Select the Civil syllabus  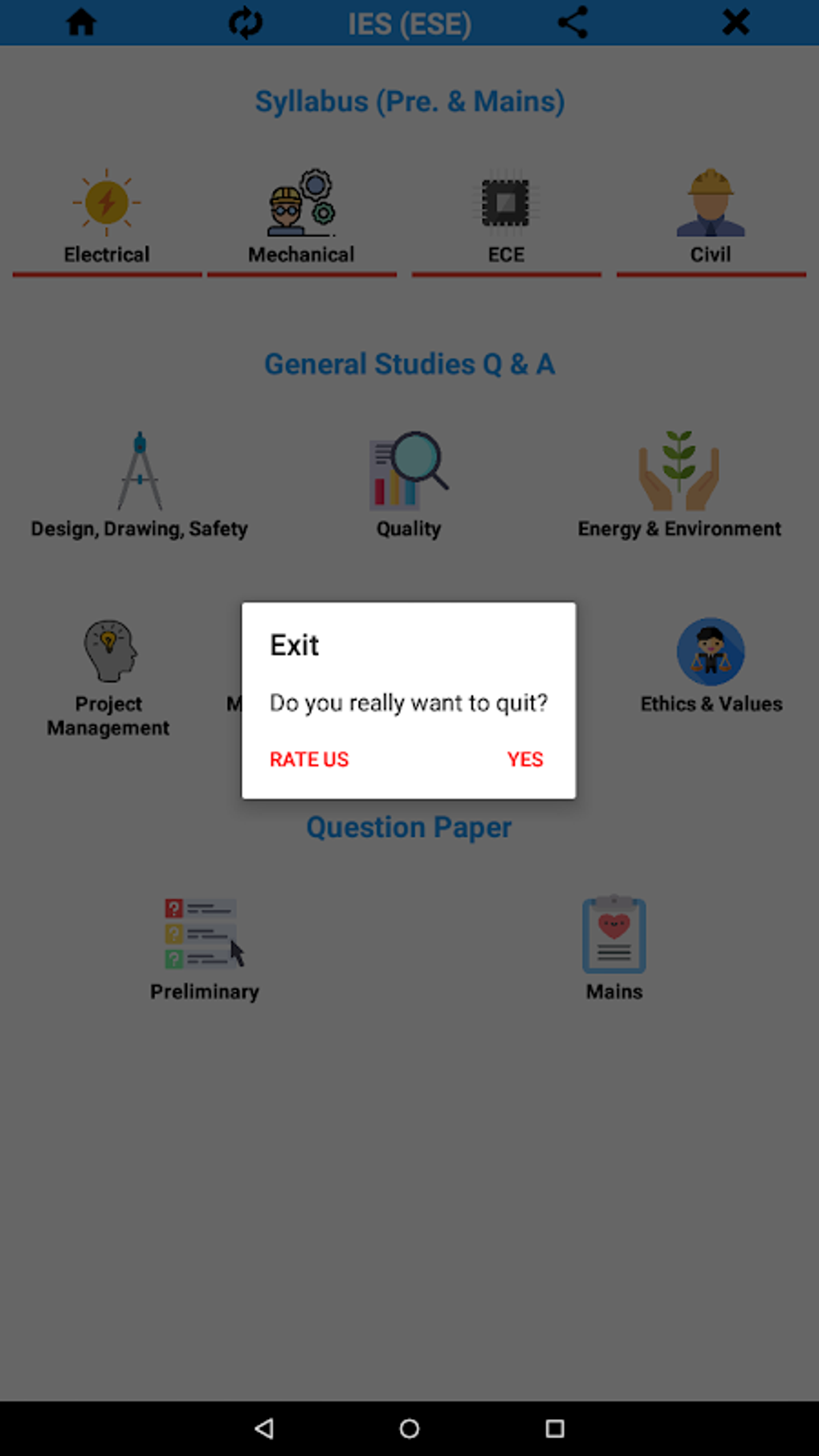coord(711,217)
